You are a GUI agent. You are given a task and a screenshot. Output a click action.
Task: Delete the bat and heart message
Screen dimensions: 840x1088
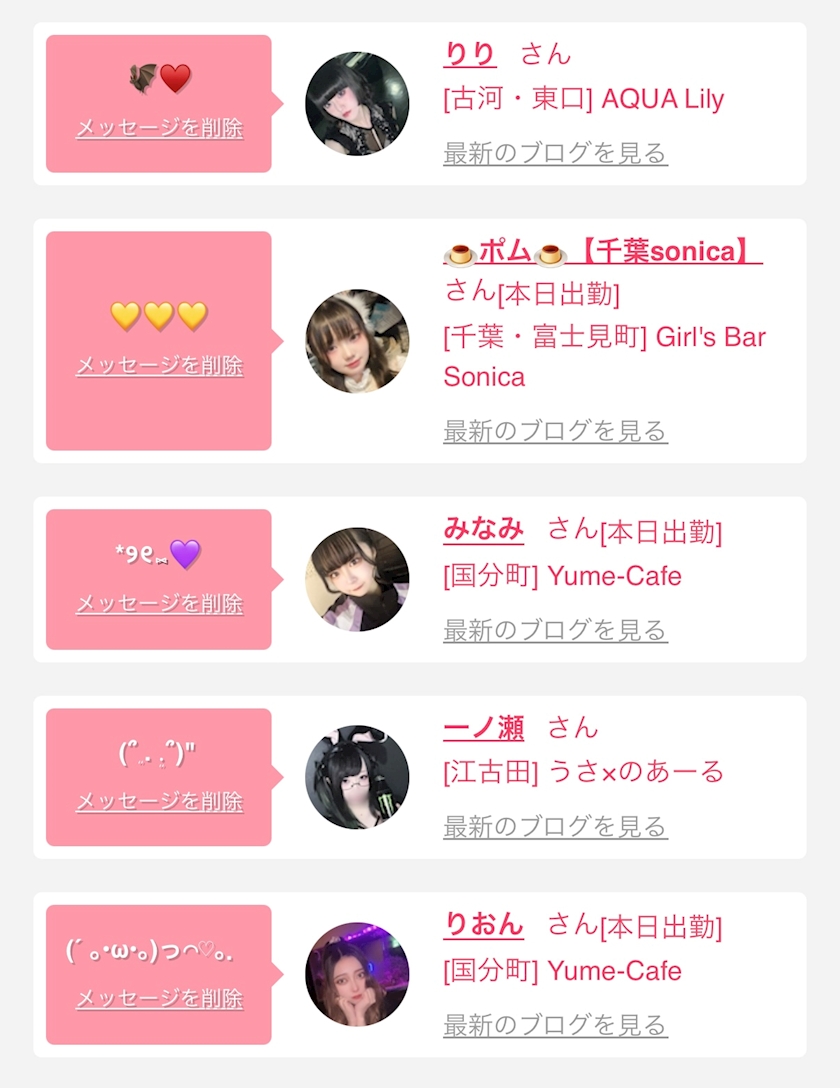click(x=160, y=128)
